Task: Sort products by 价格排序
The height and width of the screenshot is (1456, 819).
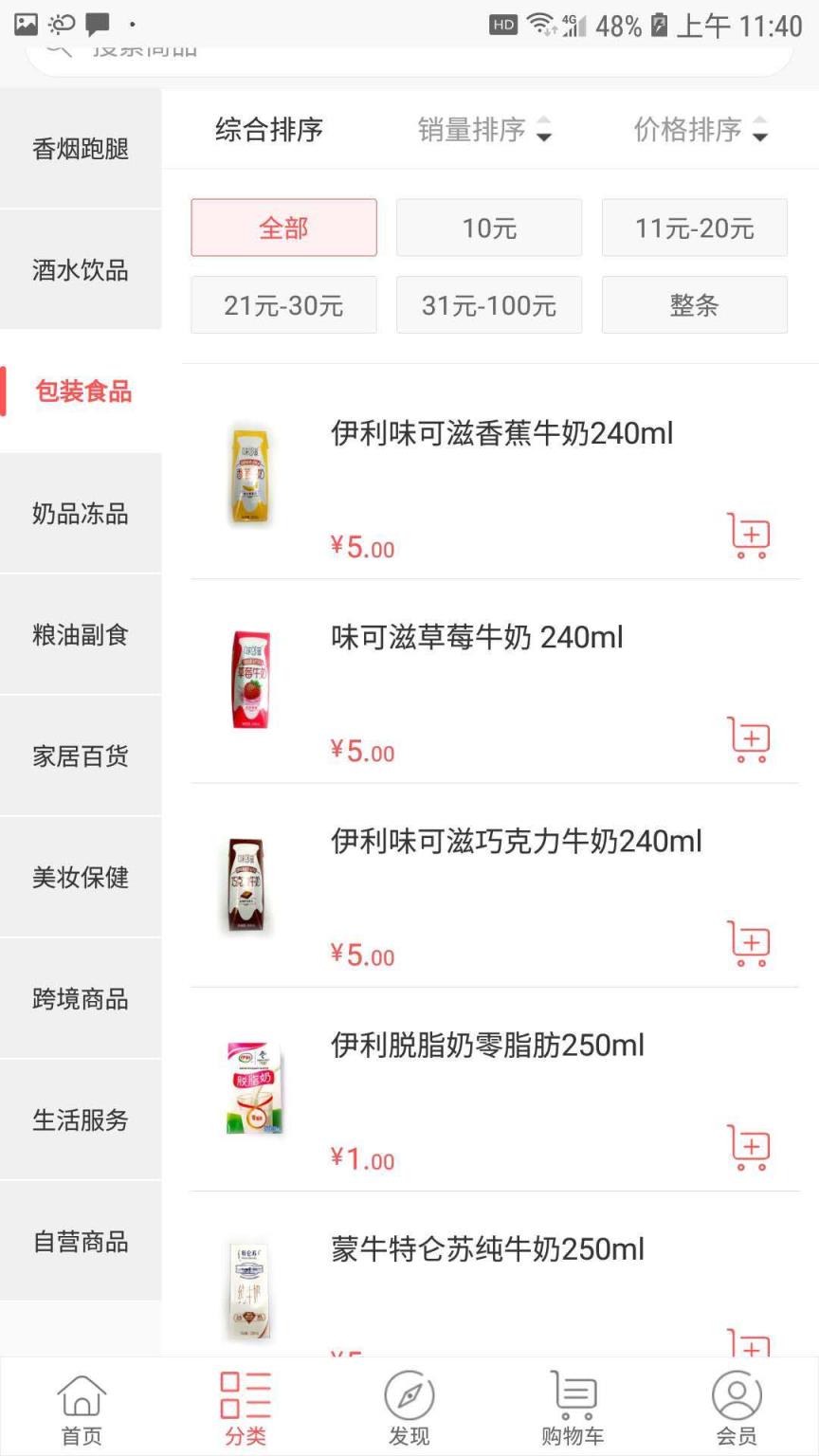Action: (x=700, y=130)
